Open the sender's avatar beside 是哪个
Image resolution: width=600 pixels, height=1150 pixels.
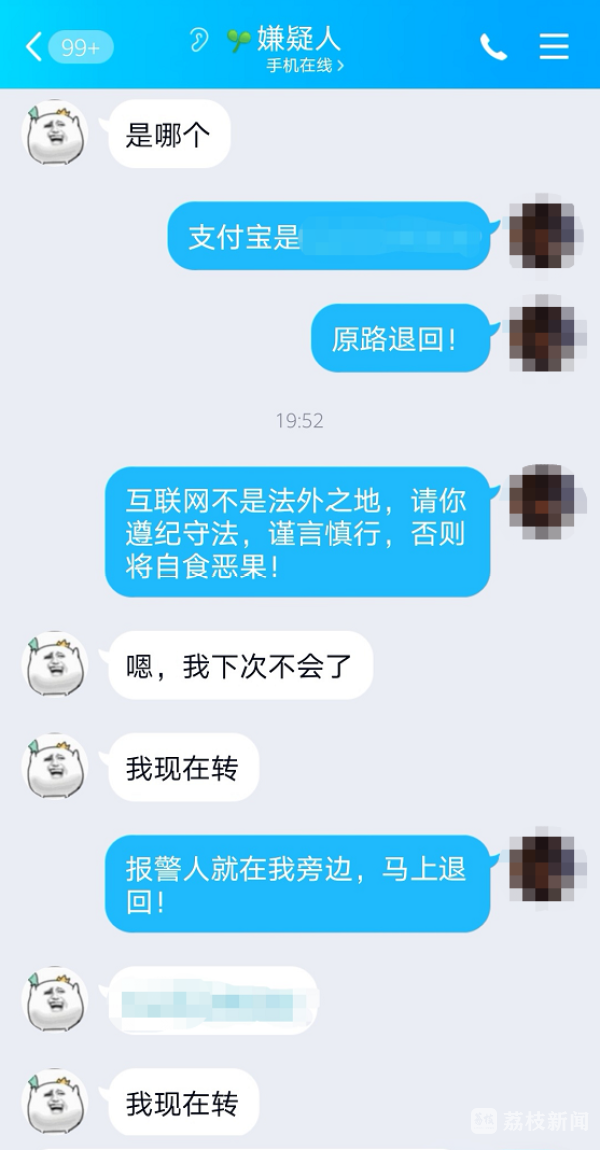54,133
